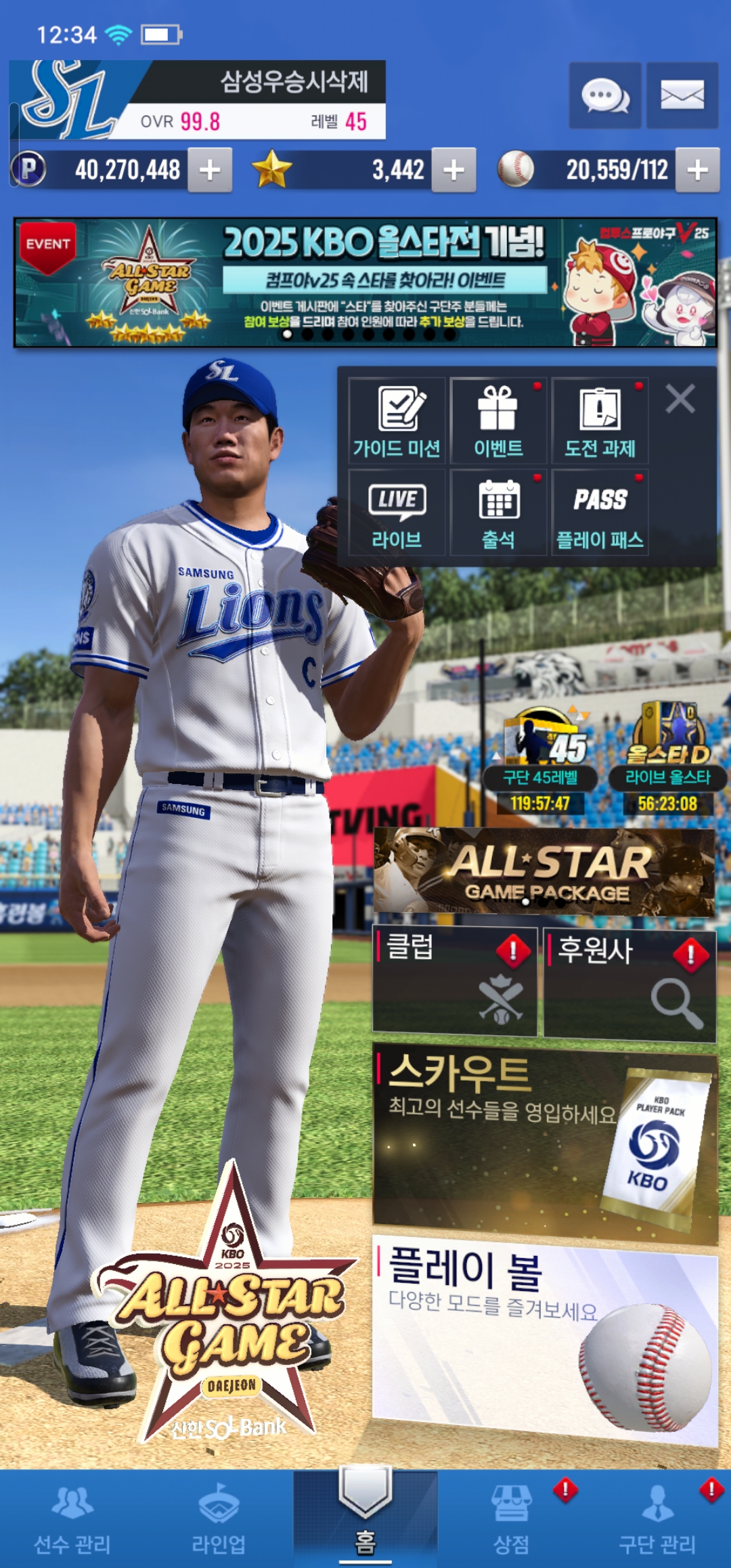Open the chat bubble icon
The image size is (731, 1568).
click(604, 95)
